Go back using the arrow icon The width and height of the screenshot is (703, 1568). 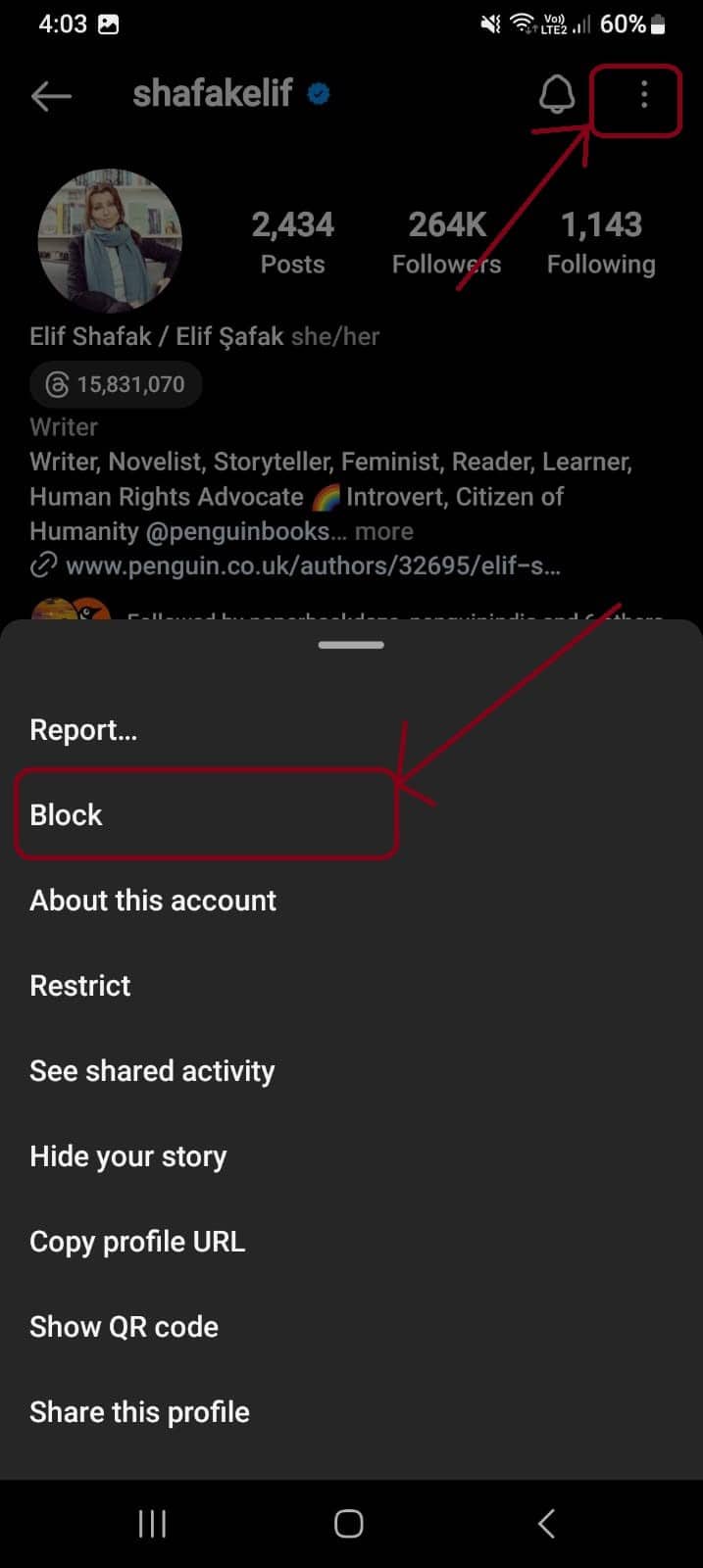point(51,96)
